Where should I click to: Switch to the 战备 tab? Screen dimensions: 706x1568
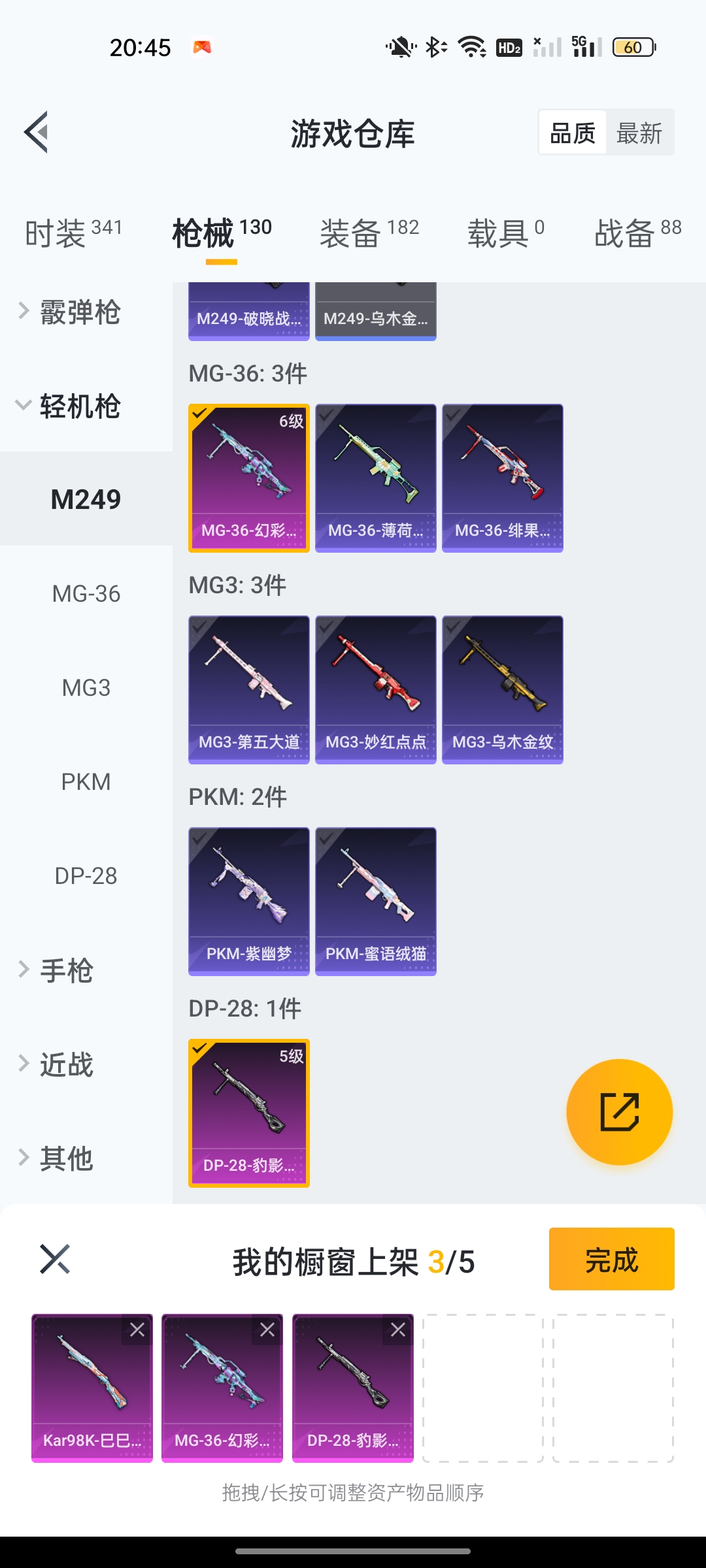[637, 233]
